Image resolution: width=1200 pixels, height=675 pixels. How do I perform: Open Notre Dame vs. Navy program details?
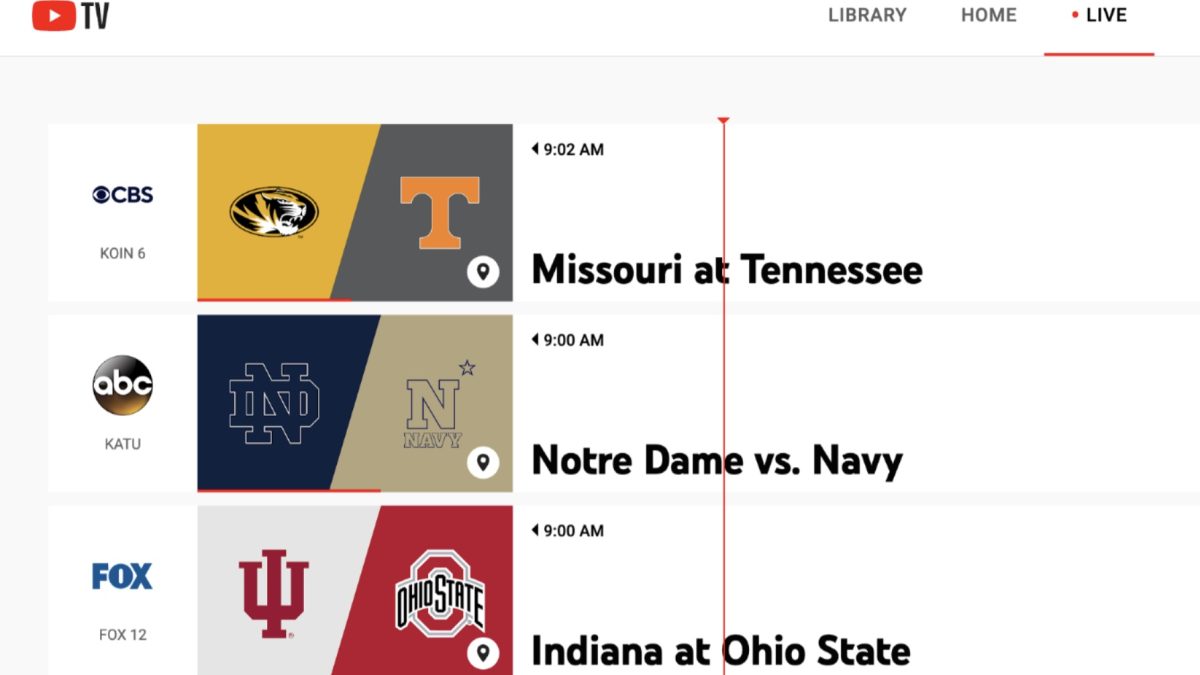[716, 460]
